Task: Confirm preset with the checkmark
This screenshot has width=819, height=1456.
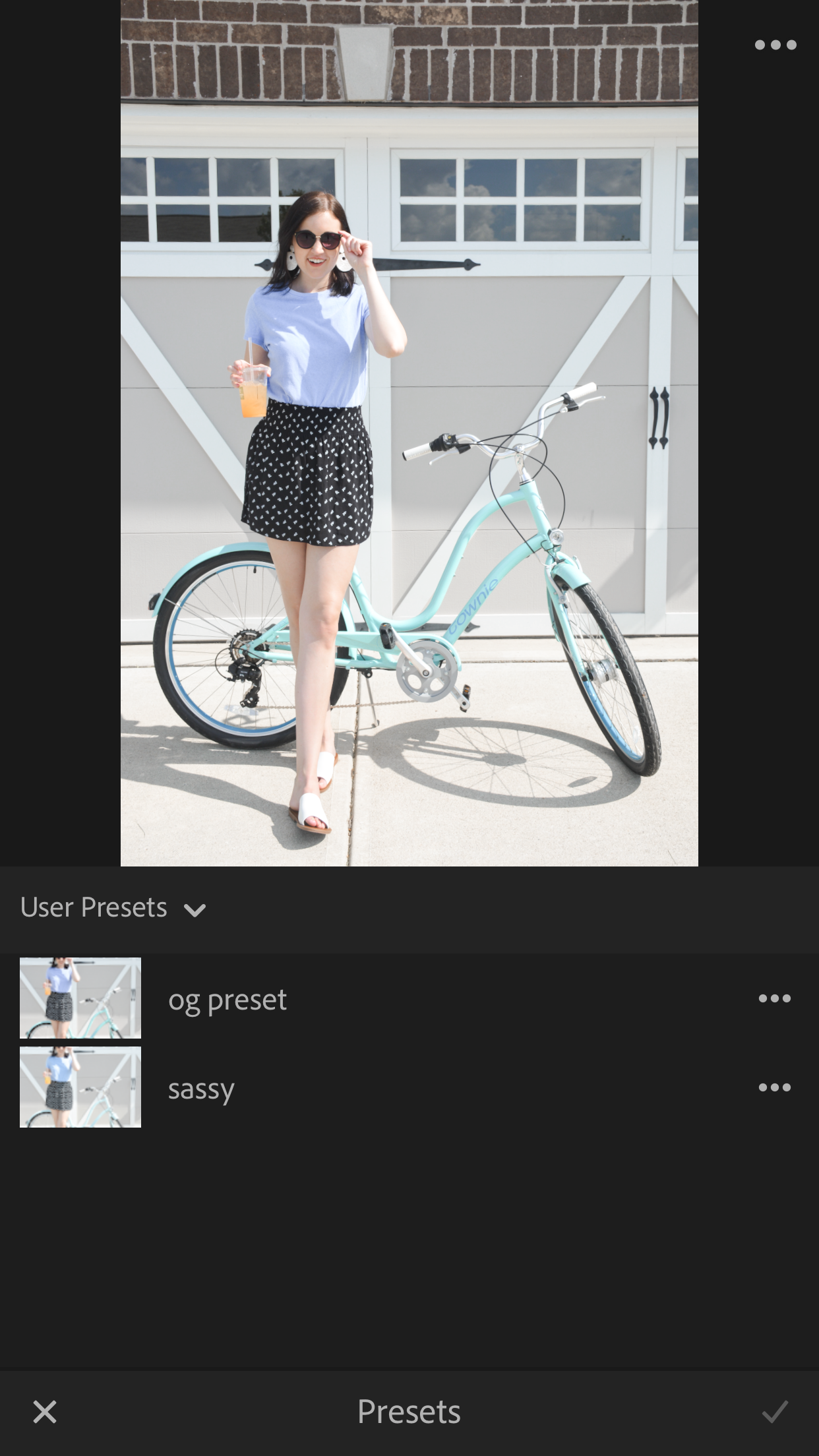Action: coord(775,1412)
